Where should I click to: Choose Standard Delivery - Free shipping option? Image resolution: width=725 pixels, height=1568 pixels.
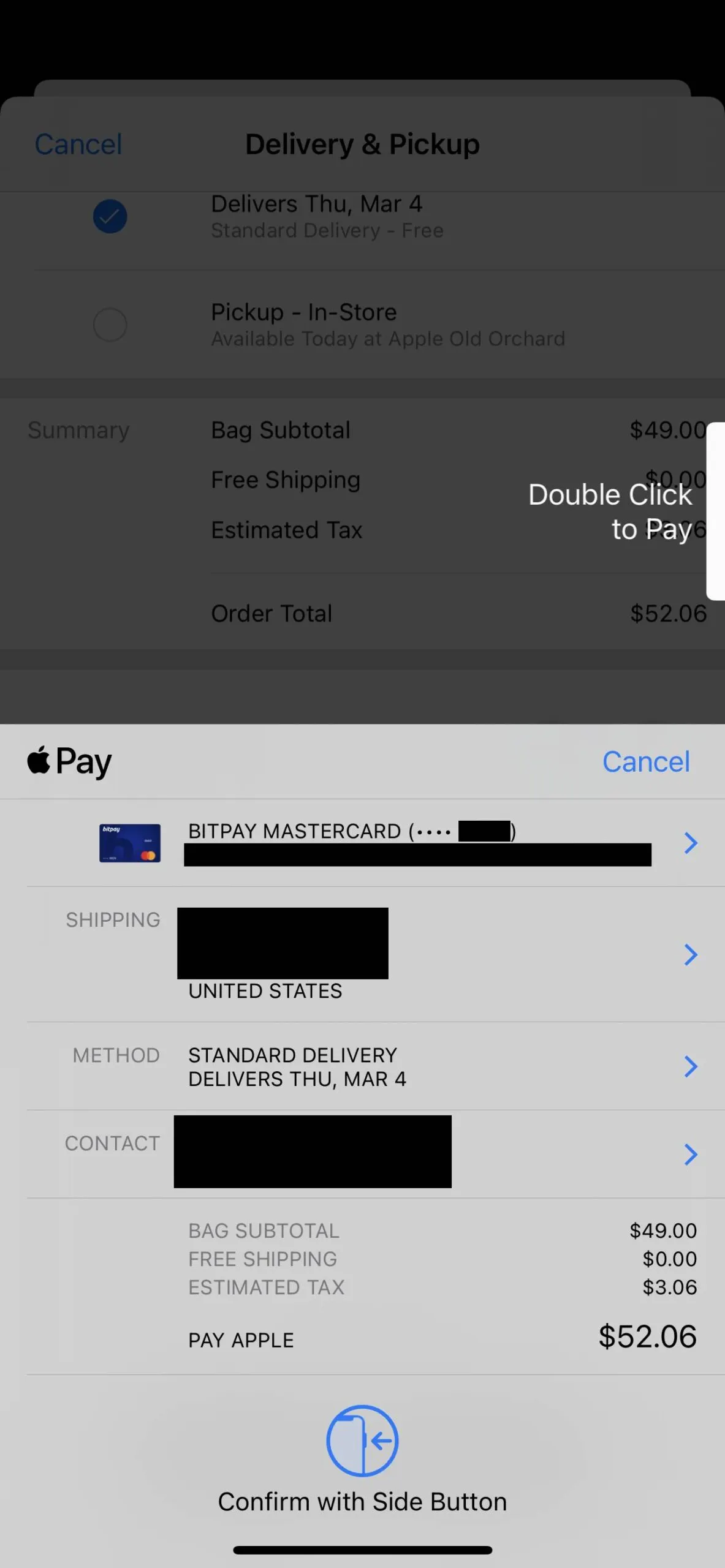[x=327, y=230]
